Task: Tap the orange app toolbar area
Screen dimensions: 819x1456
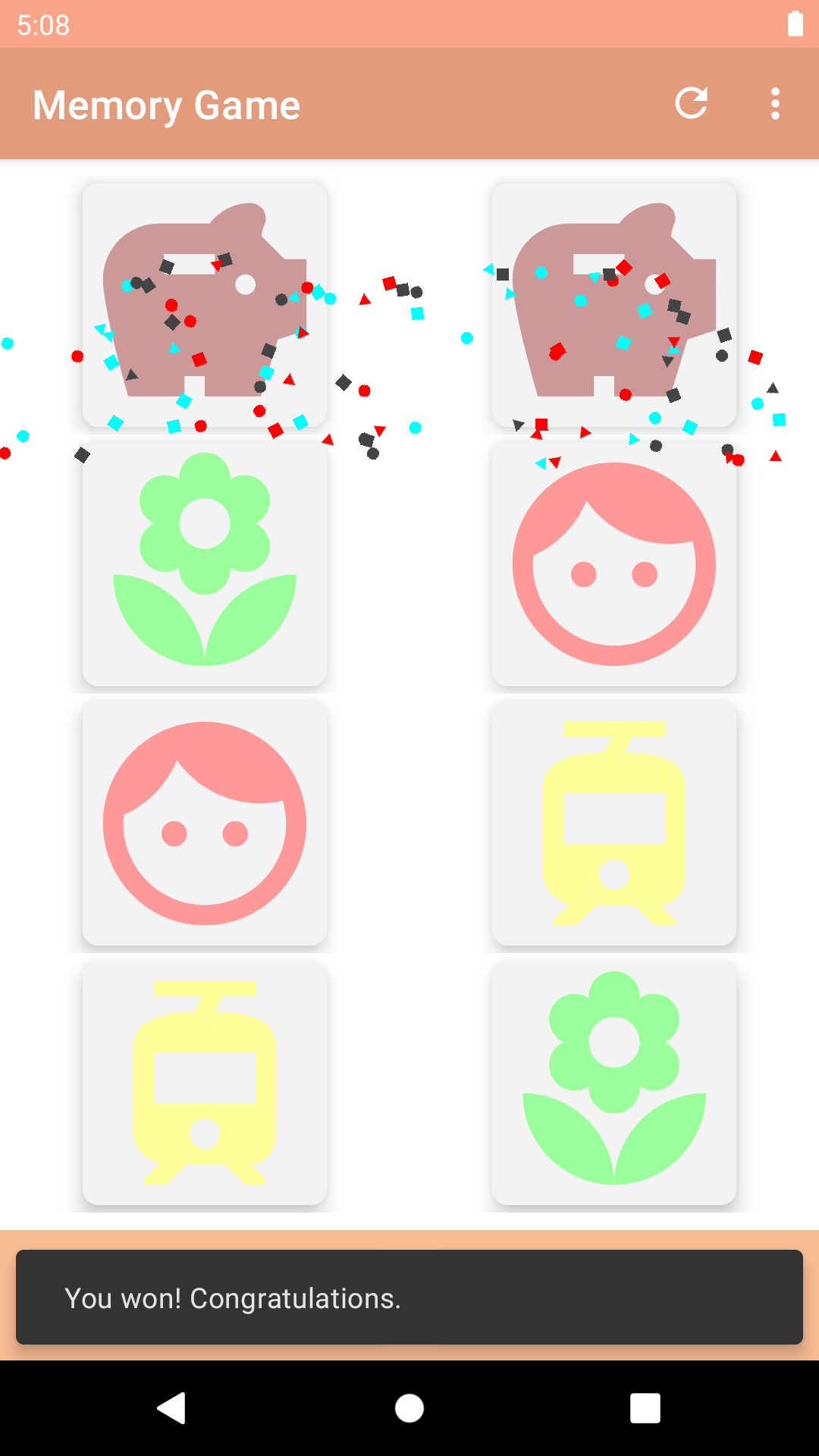Action: tap(455, 104)
